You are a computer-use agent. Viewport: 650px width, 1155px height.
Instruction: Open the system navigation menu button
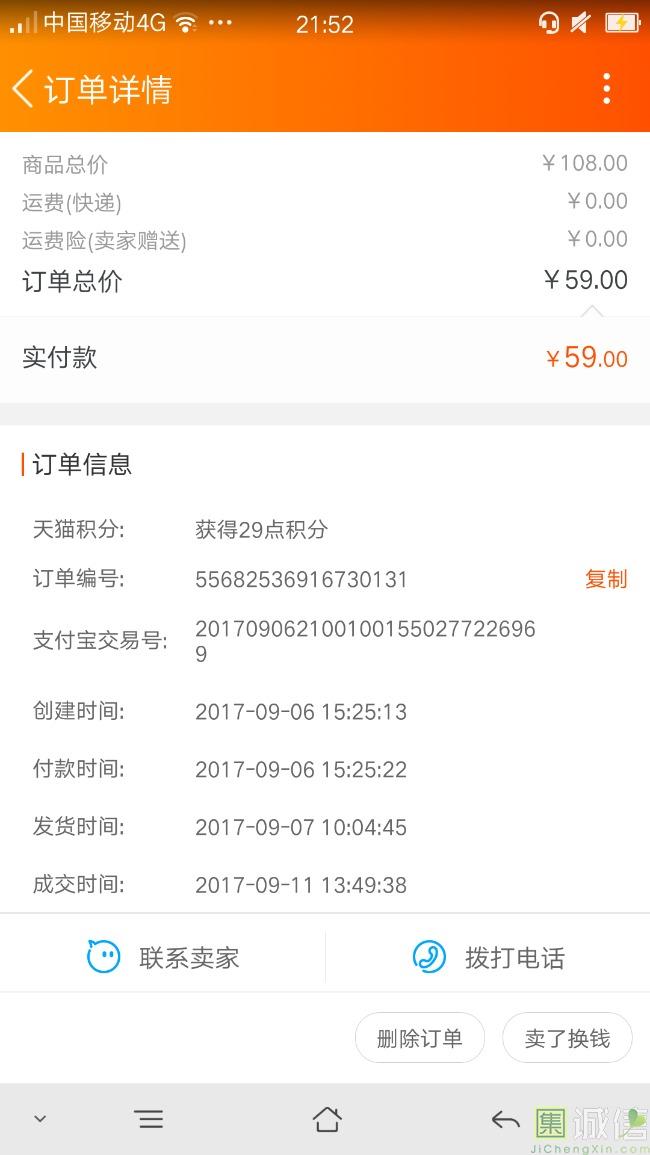click(149, 1119)
